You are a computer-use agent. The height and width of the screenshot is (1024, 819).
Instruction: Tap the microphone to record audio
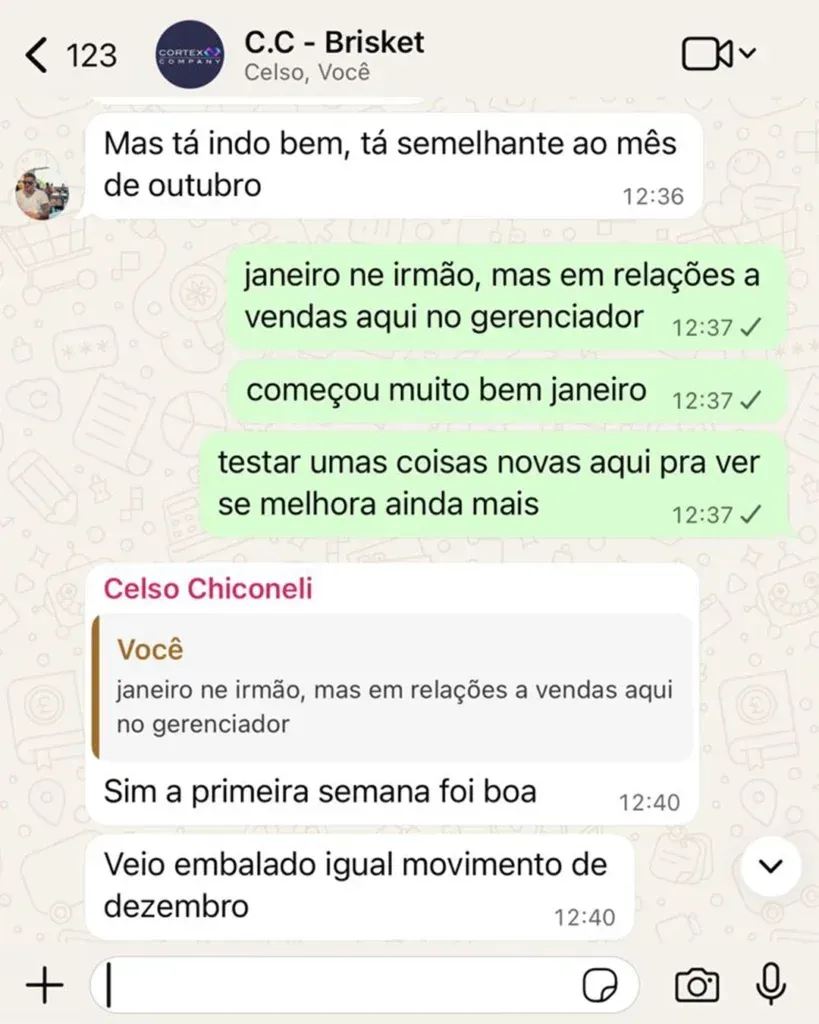tap(771, 984)
